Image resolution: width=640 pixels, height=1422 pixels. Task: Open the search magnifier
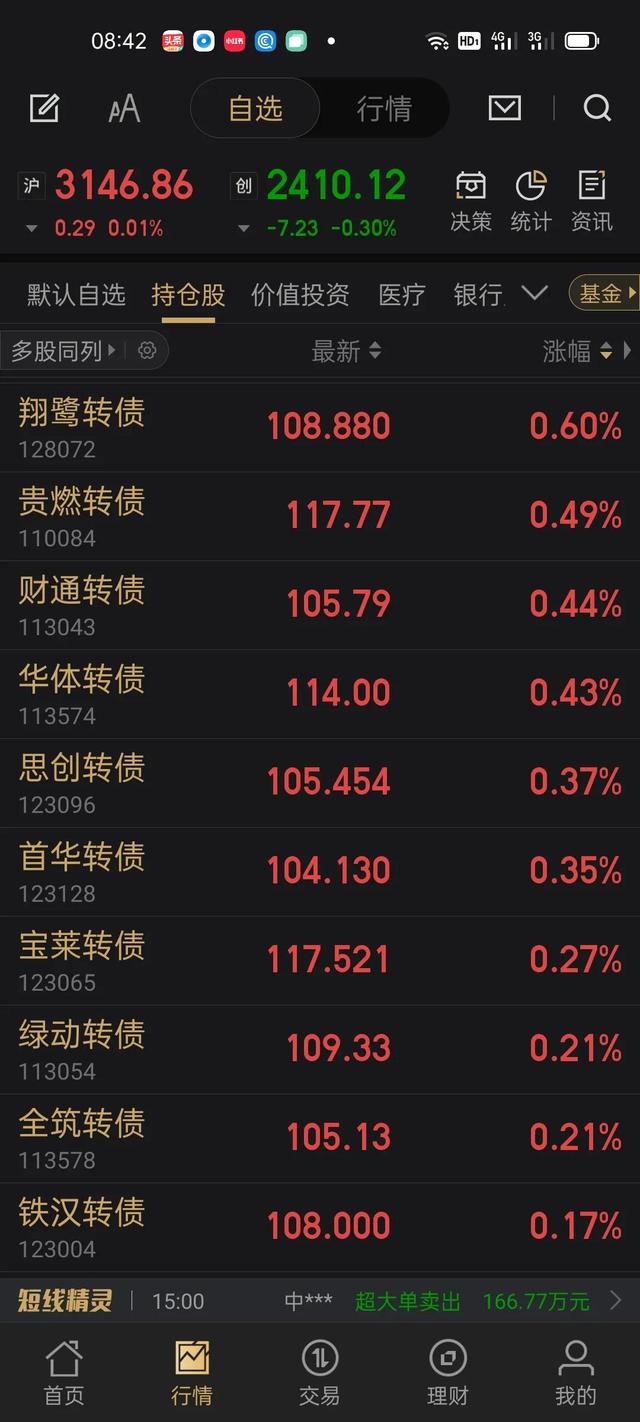(597, 108)
